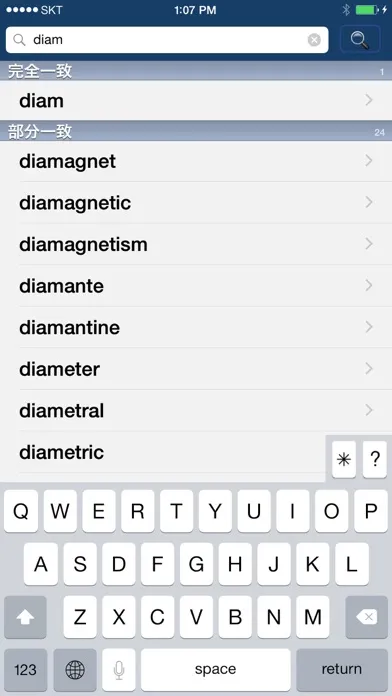Viewport: 392px width, 696px height.
Task: View the entry for diamagnetism
Action: [196, 244]
